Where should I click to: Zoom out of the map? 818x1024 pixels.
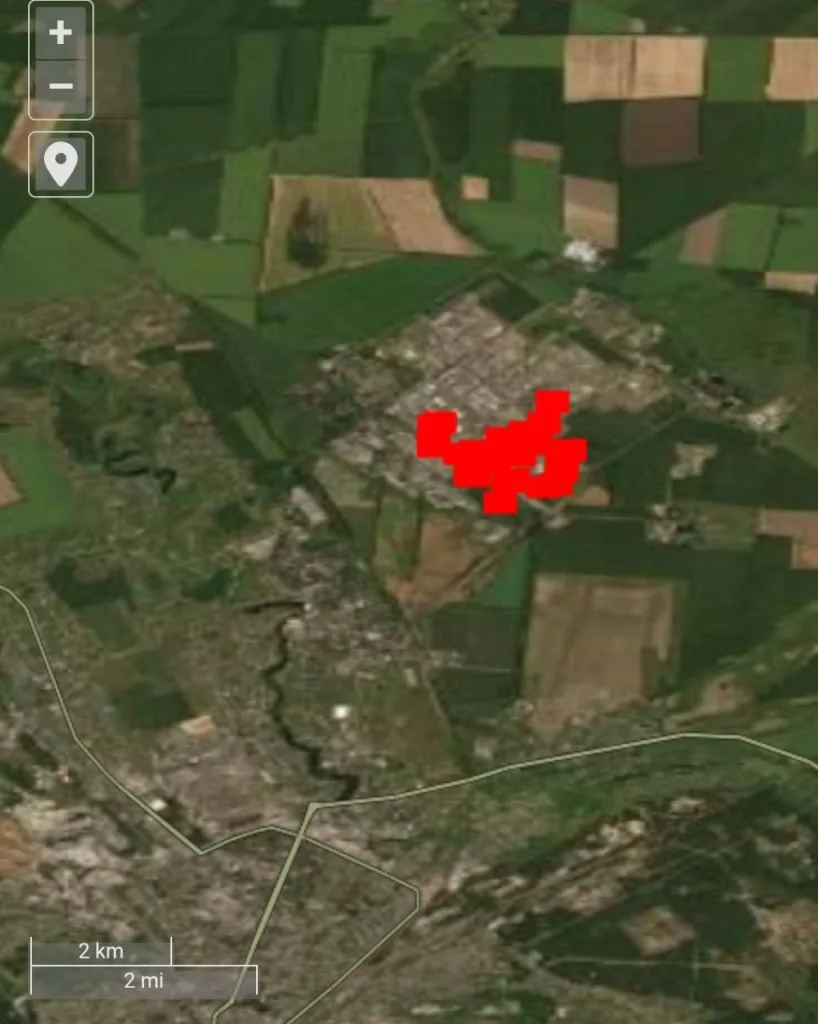pos(61,86)
